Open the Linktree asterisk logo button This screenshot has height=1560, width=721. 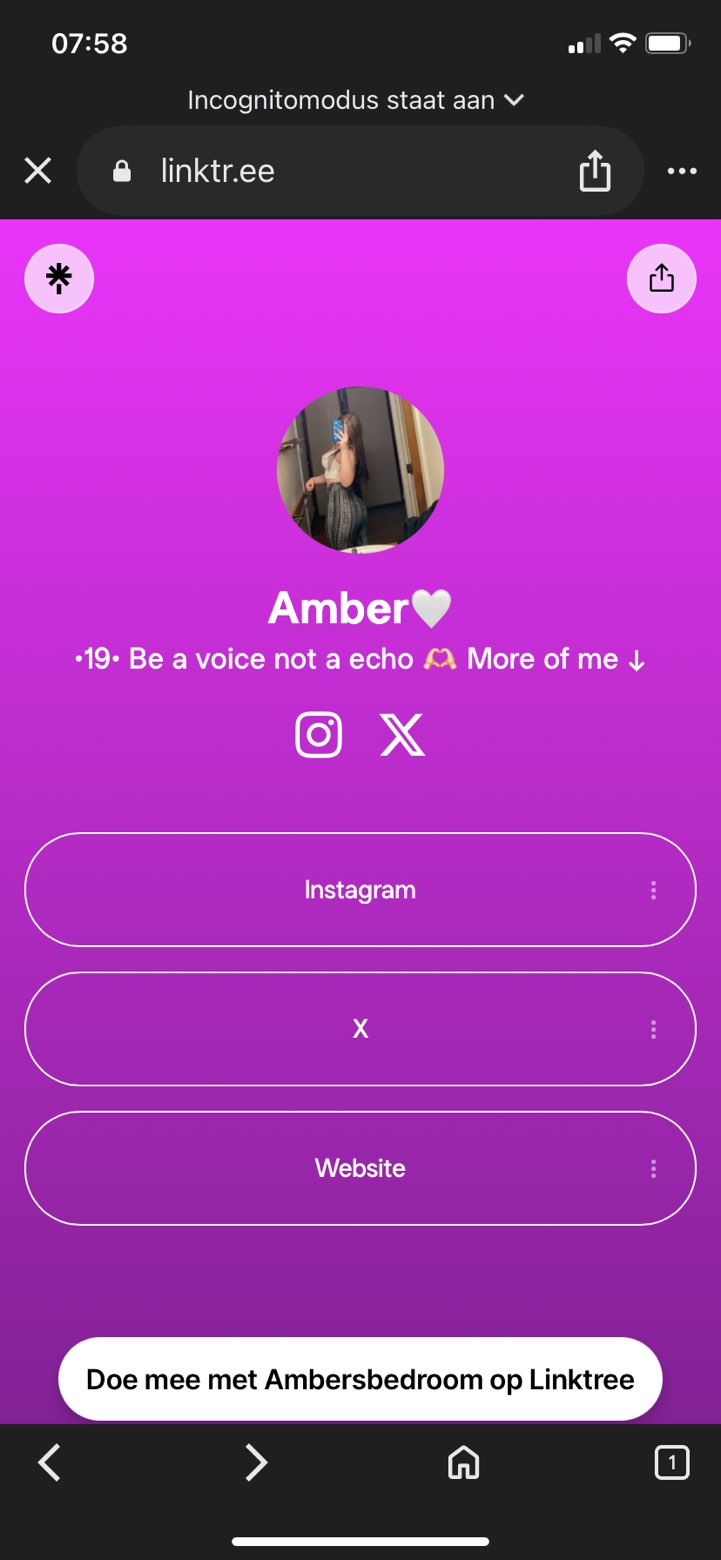[59, 278]
